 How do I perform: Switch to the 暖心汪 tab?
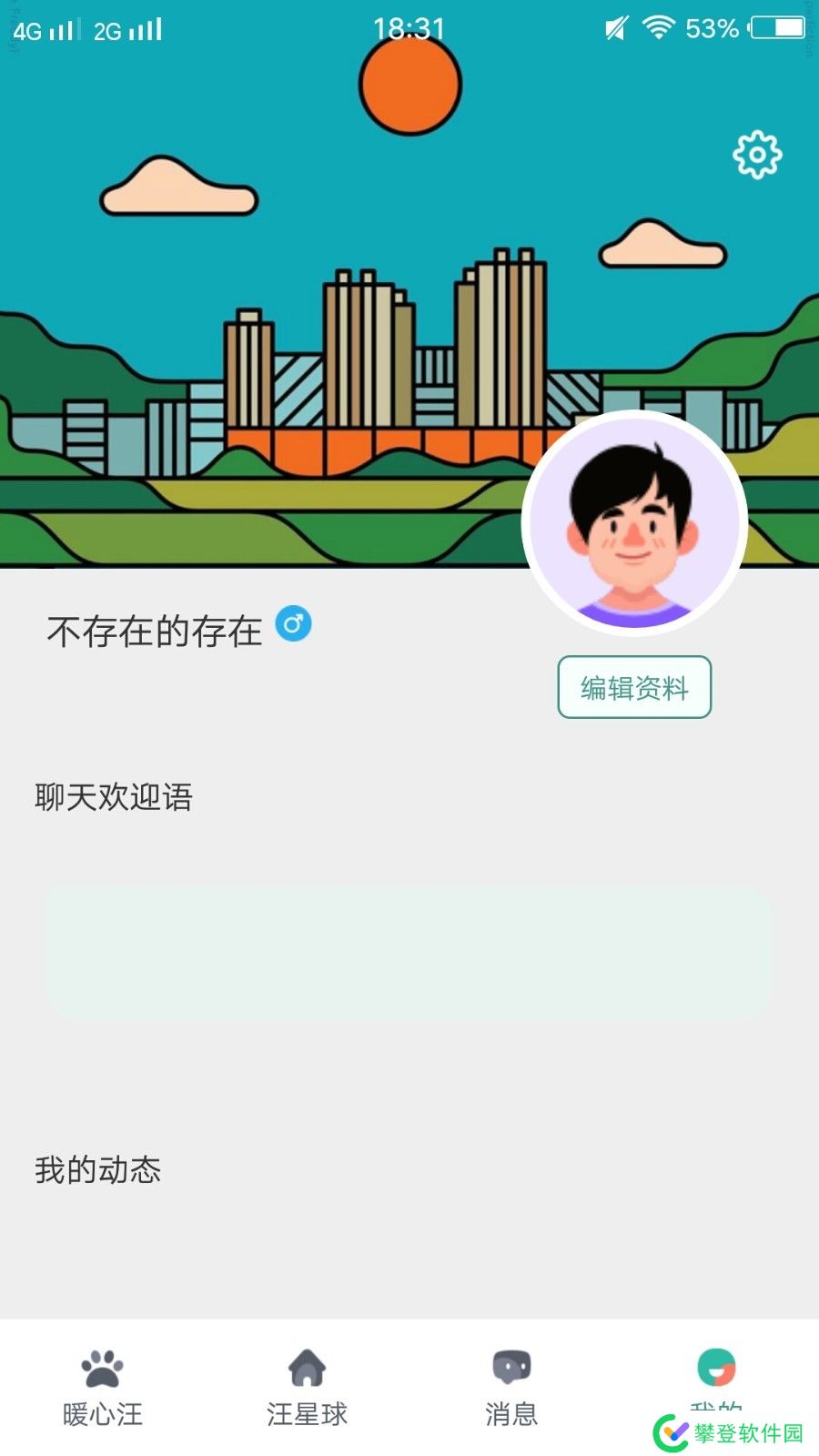point(102,1388)
